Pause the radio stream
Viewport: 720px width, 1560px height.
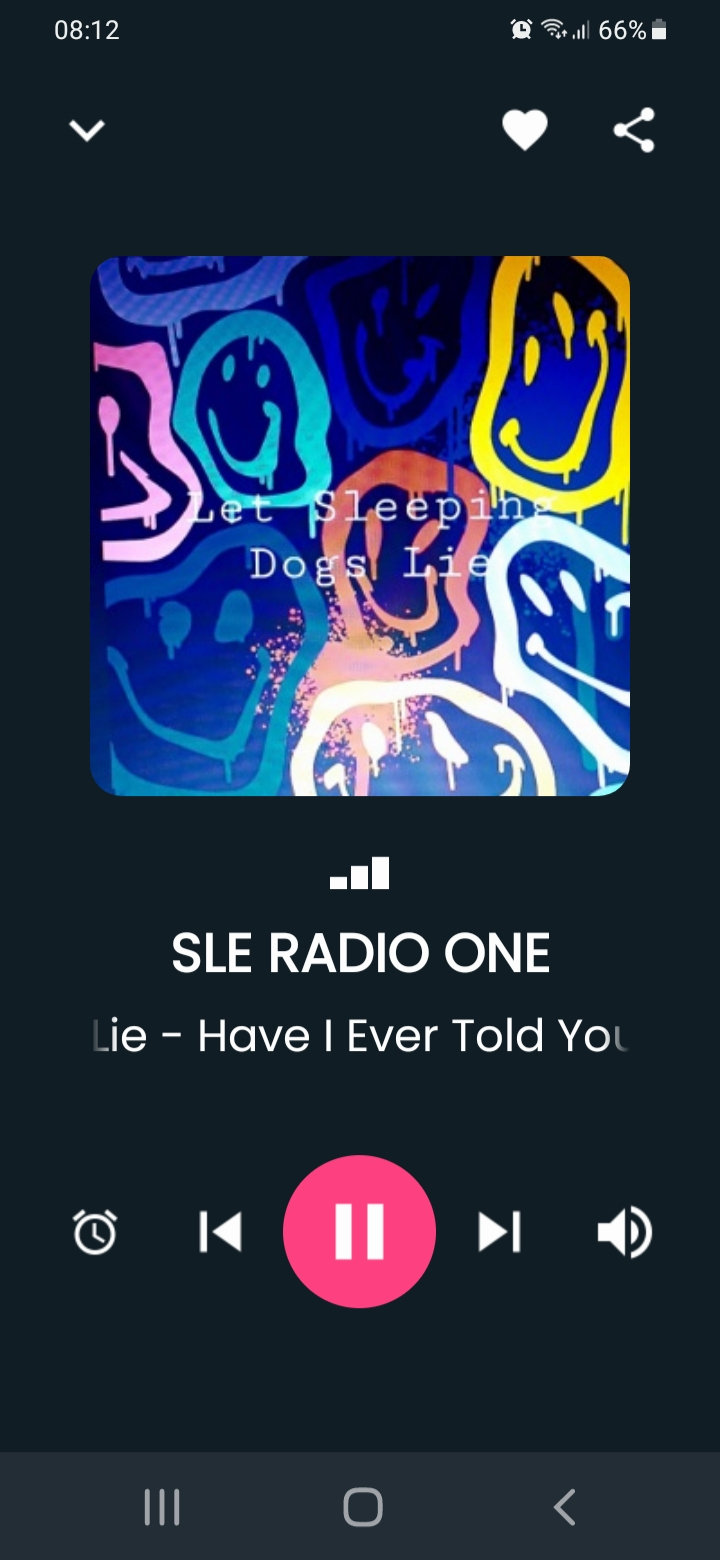click(x=359, y=1231)
